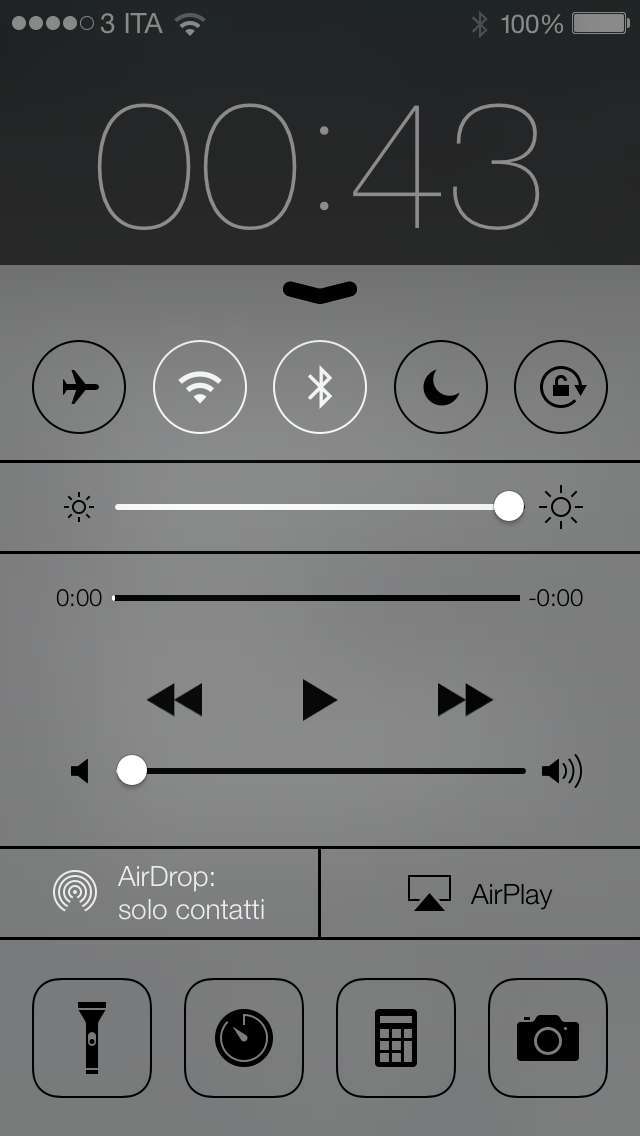Launch the calculator
The height and width of the screenshot is (1136, 640).
pos(396,1037)
